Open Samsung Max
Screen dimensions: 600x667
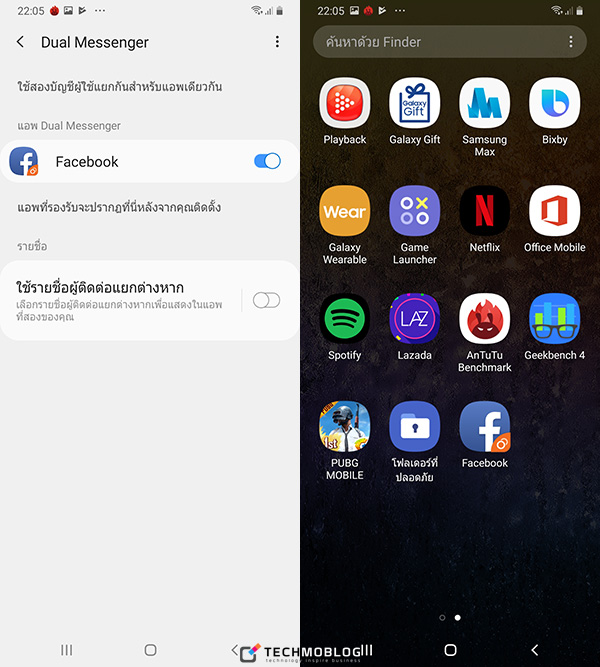pyautogui.click(x=485, y=104)
